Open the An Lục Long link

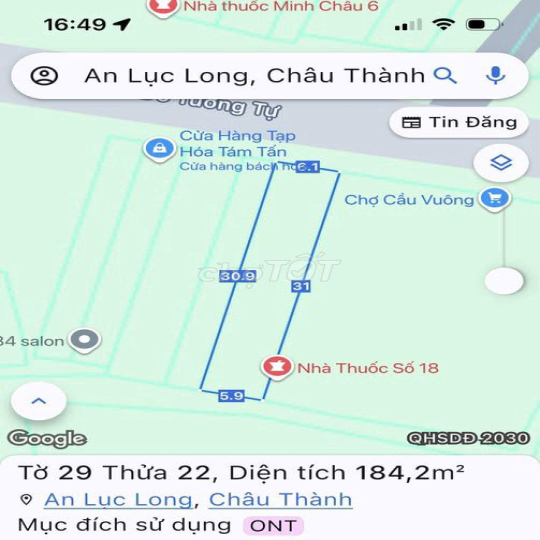pyautogui.click(x=118, y=499)
